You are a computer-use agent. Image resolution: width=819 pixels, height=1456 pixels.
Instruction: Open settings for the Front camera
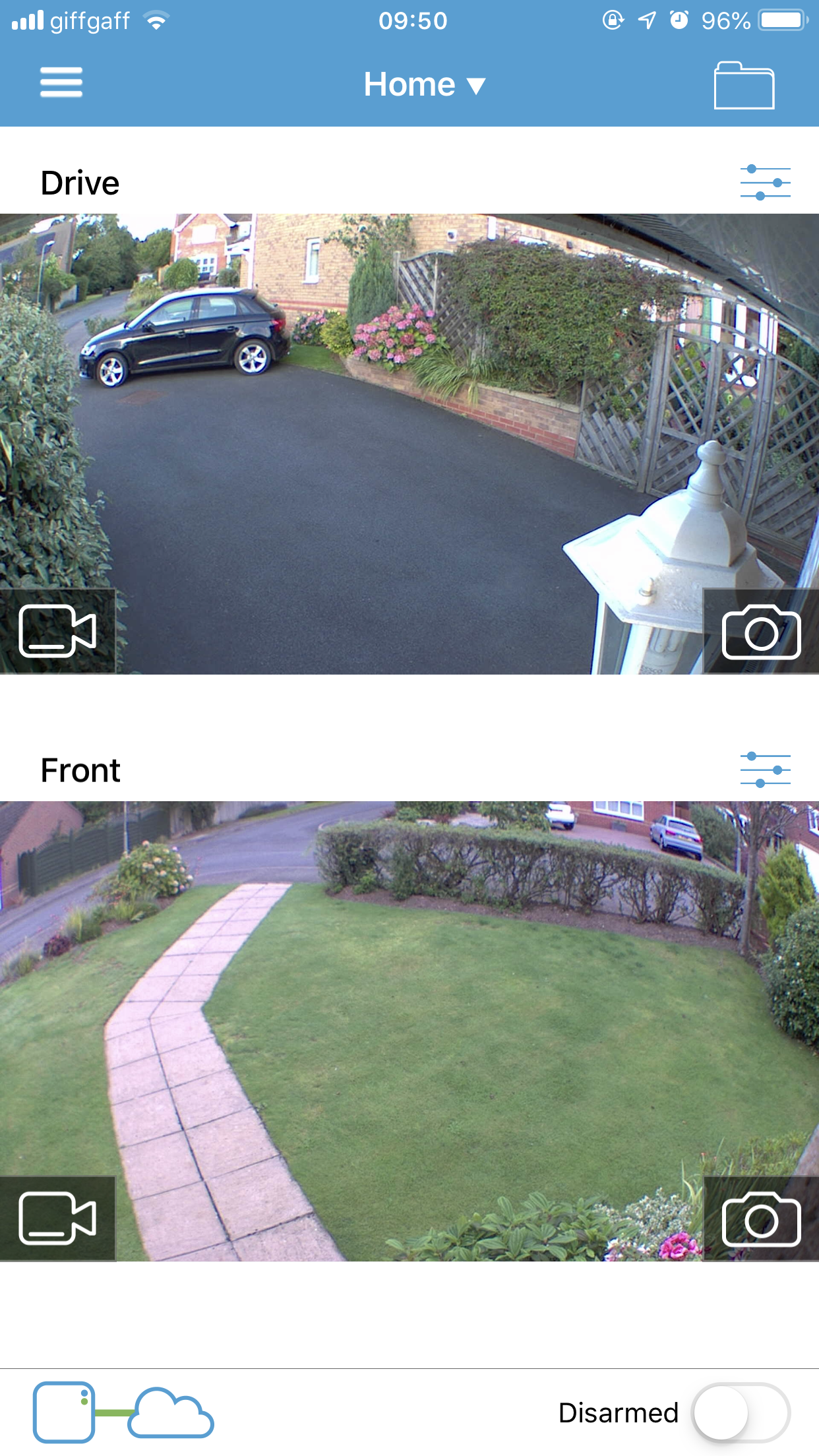pyautogui.click(x=765, y=770)
